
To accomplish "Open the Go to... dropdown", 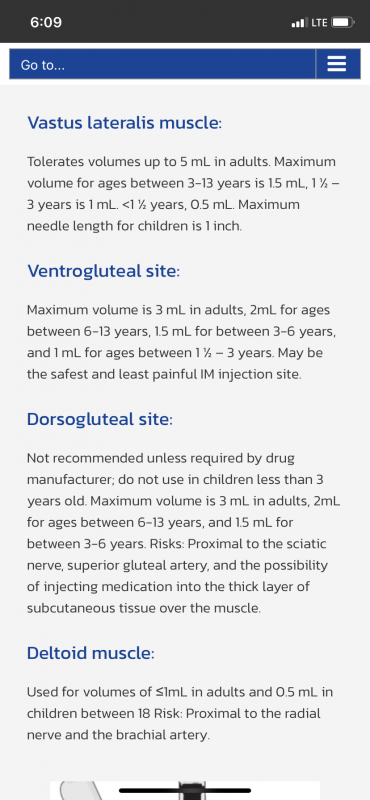I will coord(162,64).
